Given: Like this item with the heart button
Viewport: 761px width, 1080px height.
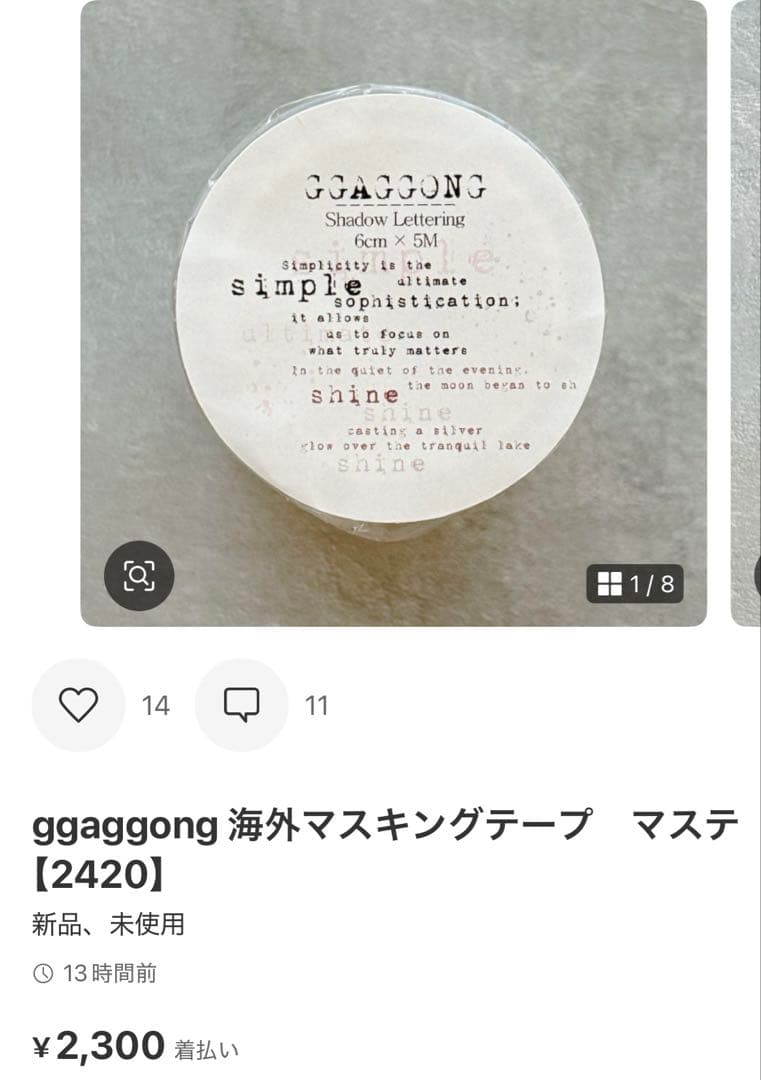Looking at the screenshot, I should (78, 705).
